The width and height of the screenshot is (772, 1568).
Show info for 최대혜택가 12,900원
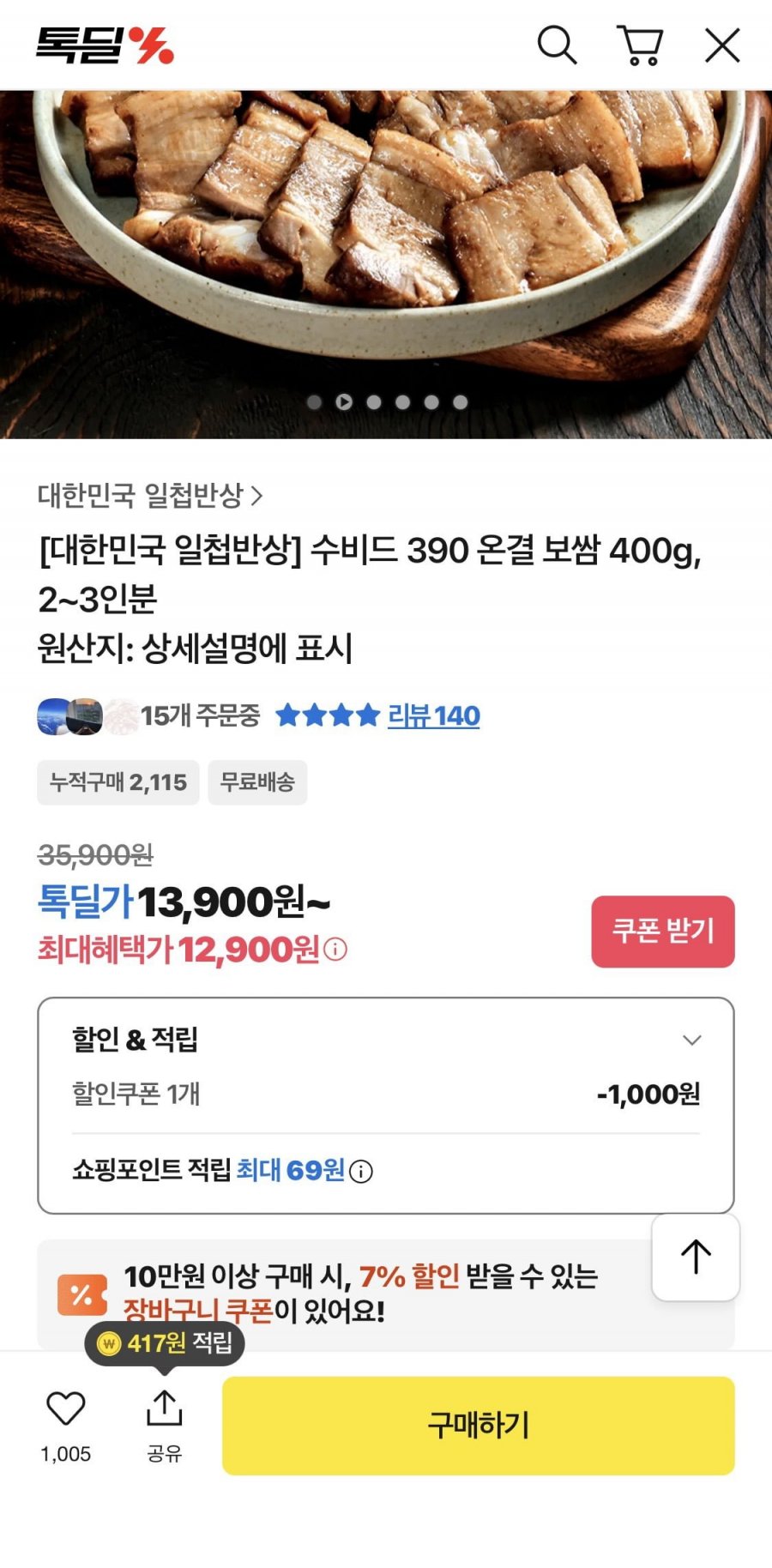pyautogui.click(x=336, y=950)
